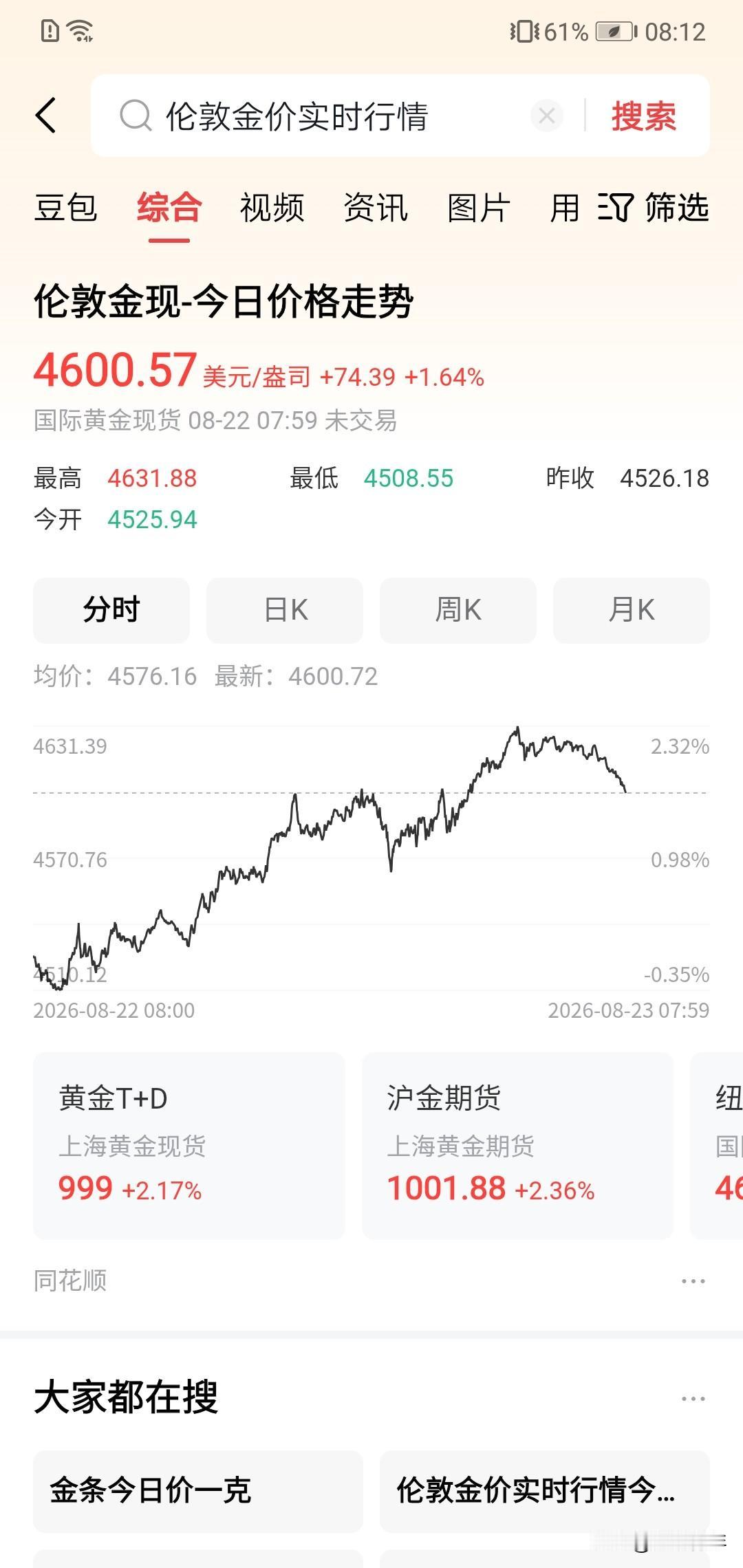
Task: Open the 筛选 filter options
Action: (x=654, y=208)
